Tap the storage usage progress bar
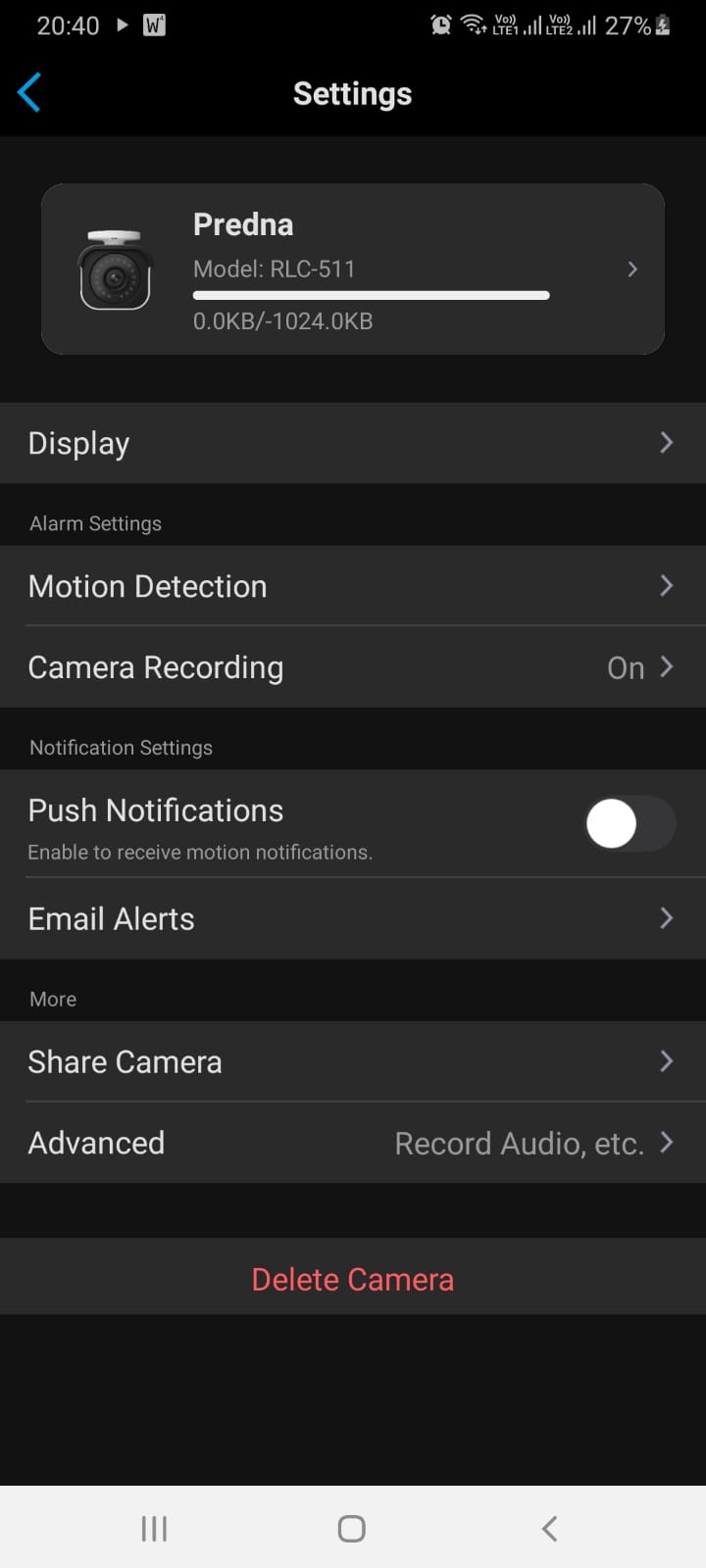This screenshot has width=706, height=1568. (x=371, y=295)
